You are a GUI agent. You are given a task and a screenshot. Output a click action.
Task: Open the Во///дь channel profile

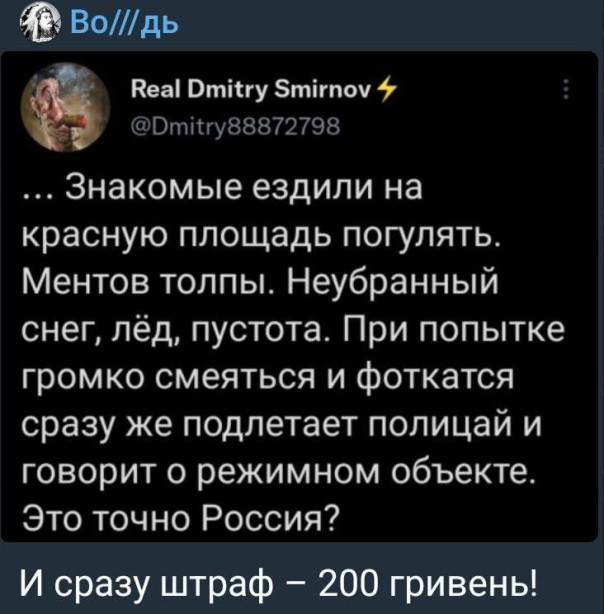pyautogui.click(x=110, y=20)
